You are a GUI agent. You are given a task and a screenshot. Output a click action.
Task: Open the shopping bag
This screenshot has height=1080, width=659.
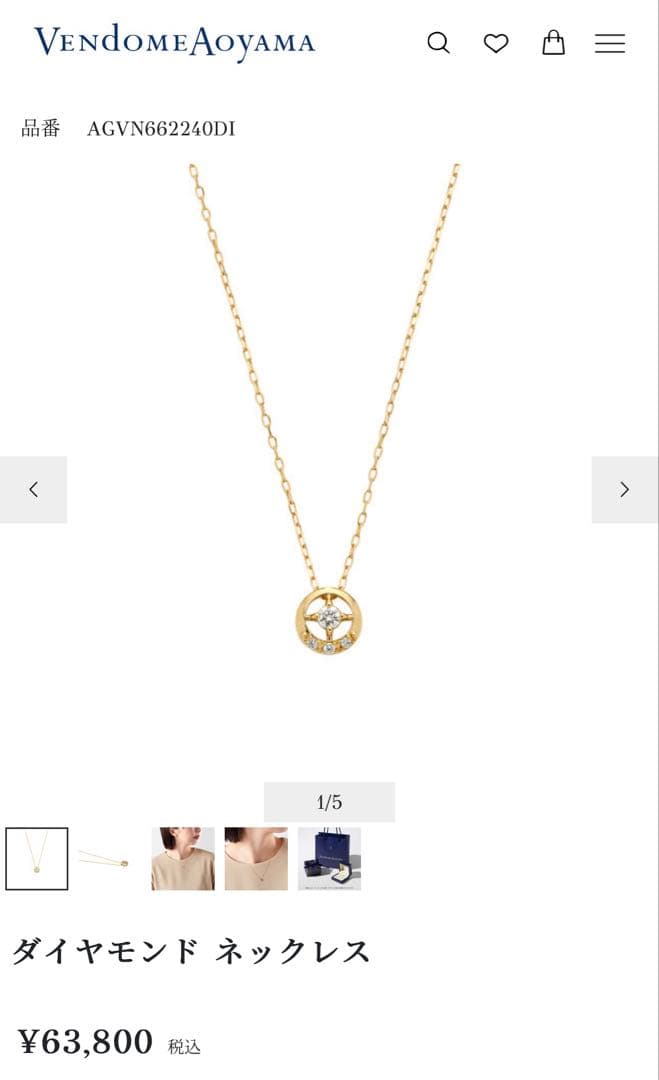553,42
